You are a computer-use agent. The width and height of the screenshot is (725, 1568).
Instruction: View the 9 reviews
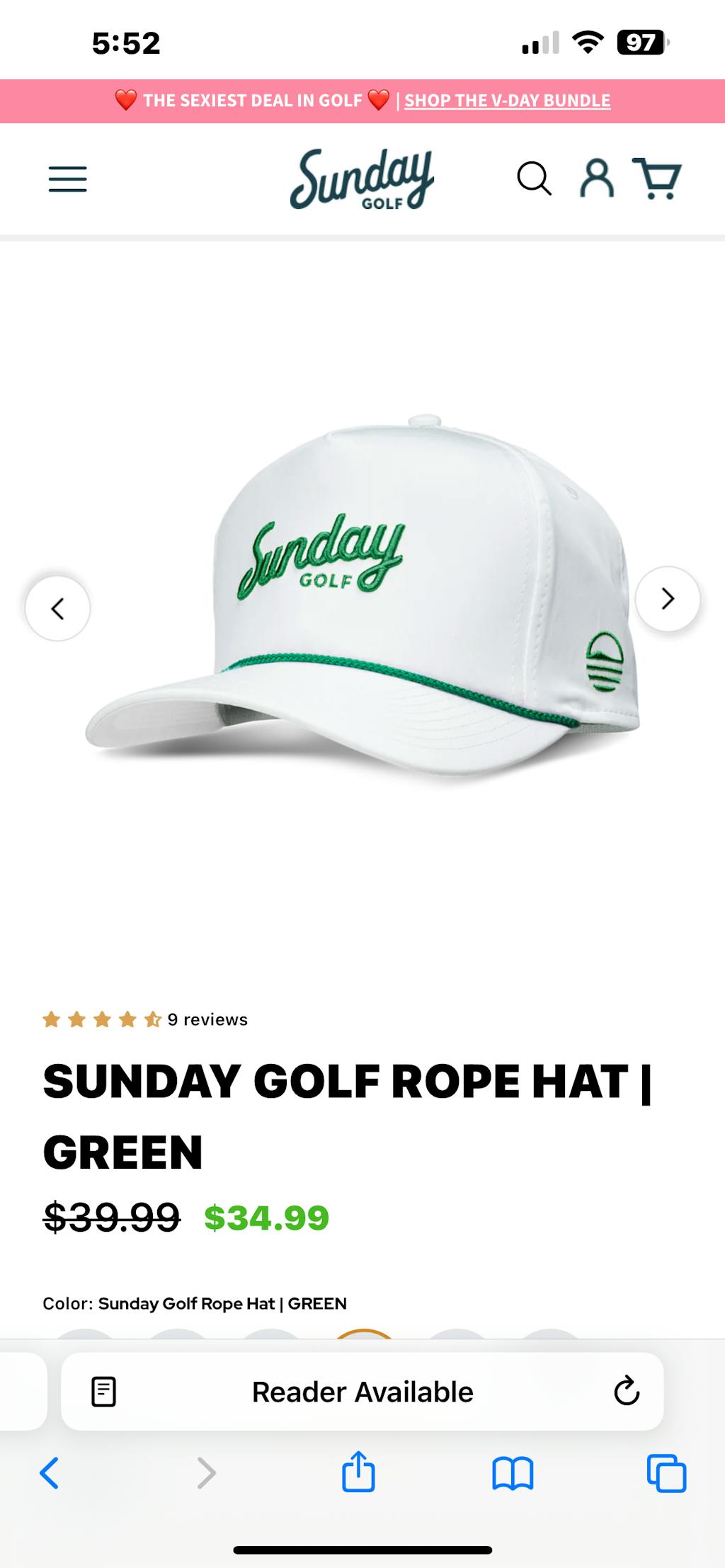(206, 1019)
